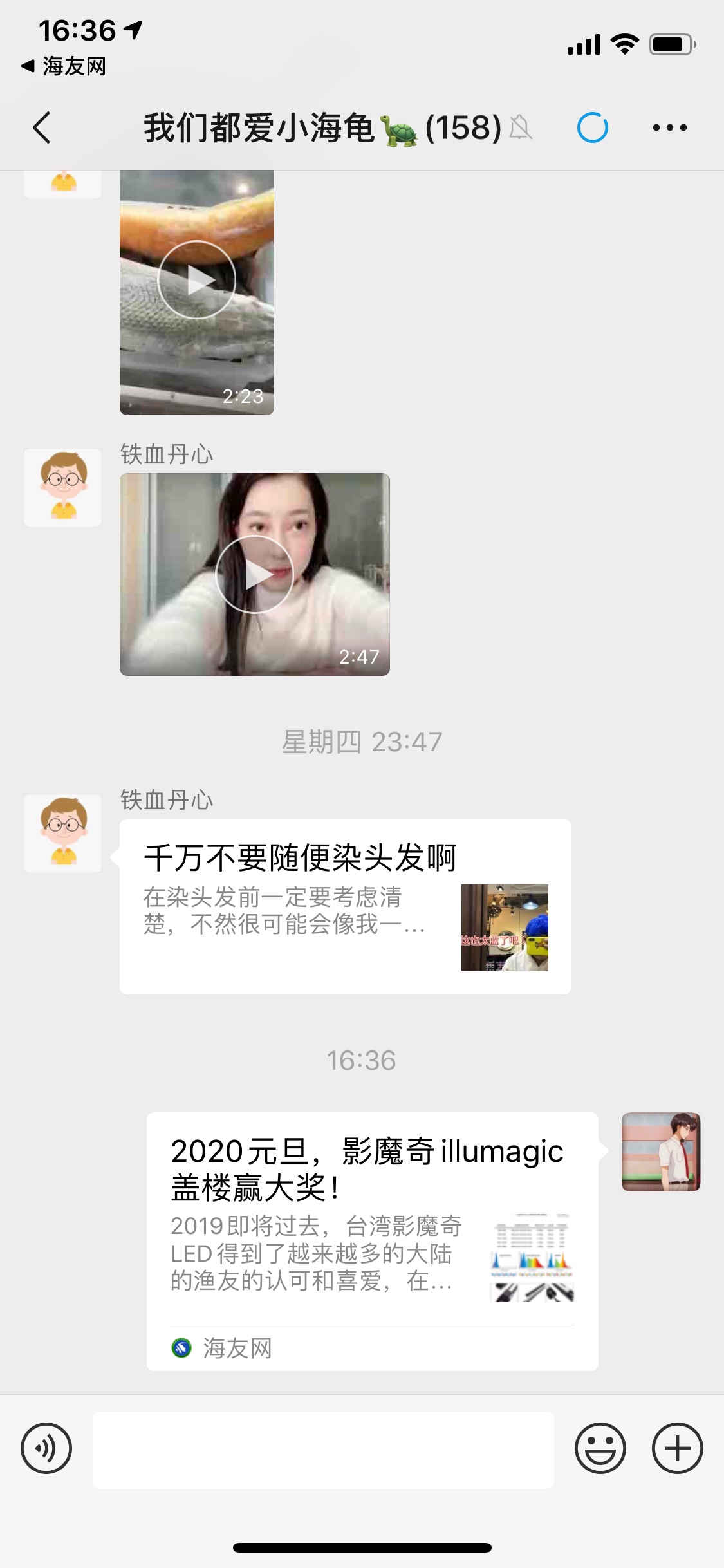Image resolution: width=724 pixels, height=1568 pixels.
Task: Play the 2:23 fish video
Action: tap(197, 280)
